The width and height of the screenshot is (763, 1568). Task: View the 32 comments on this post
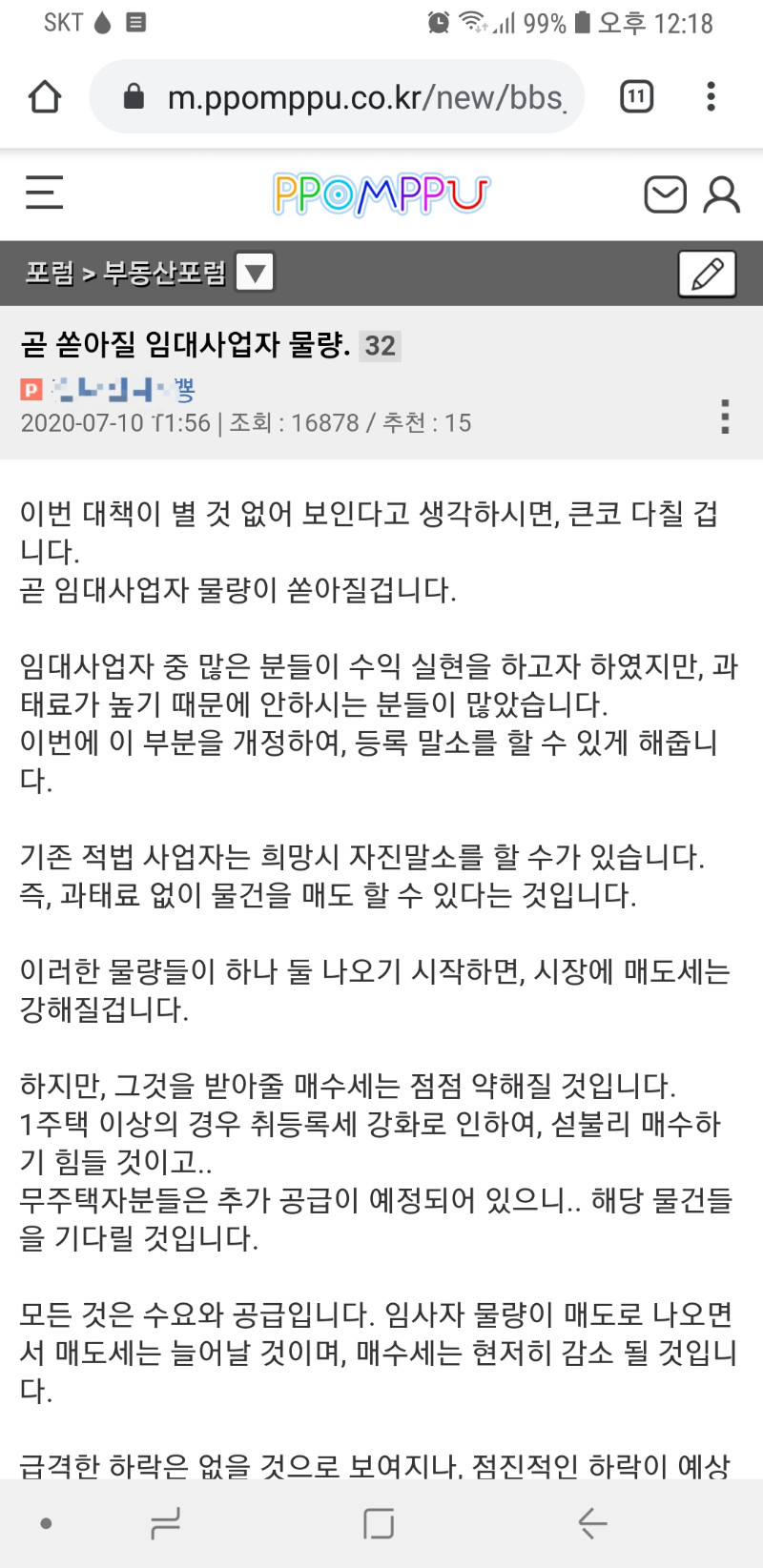[x=380, y=345]
